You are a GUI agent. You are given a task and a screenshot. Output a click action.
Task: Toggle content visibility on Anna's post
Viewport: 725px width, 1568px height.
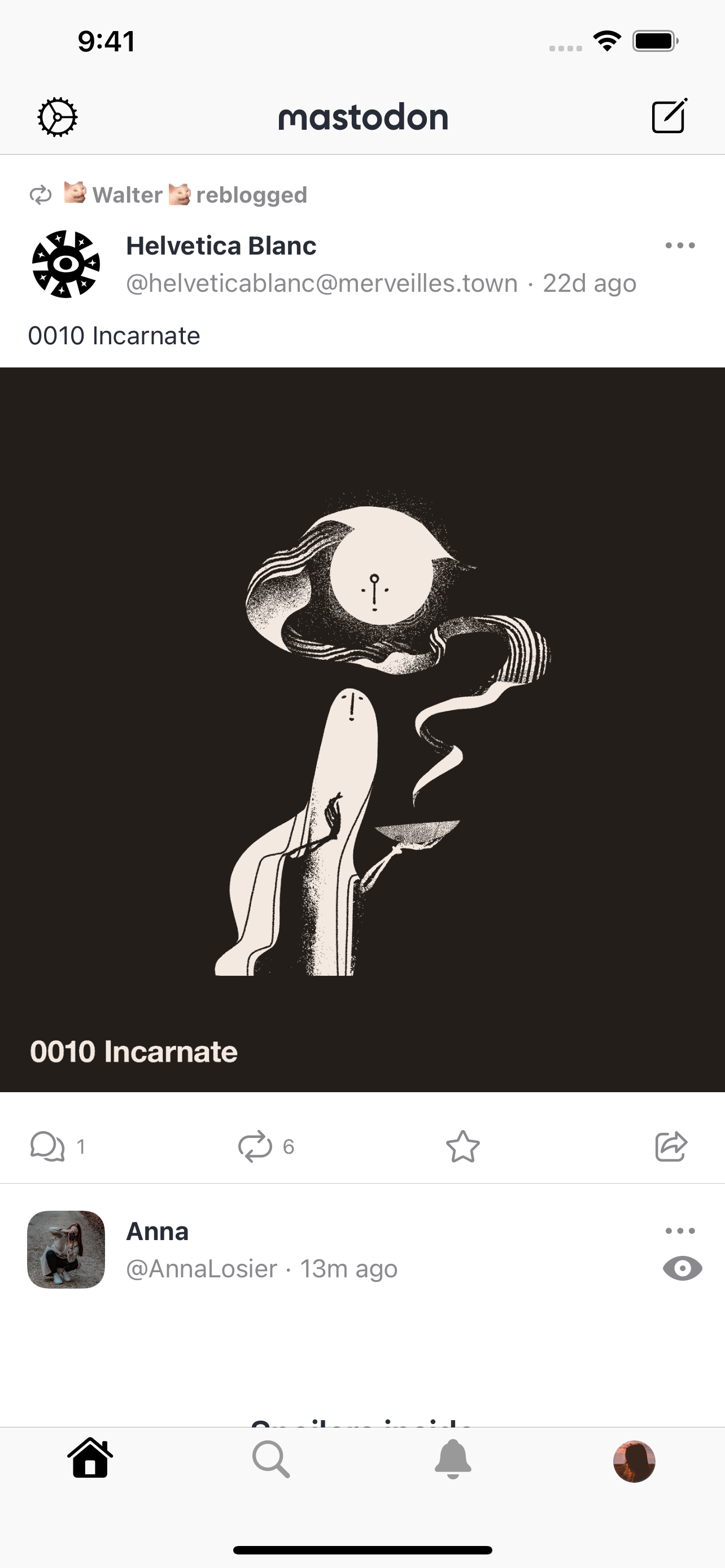pyautogui.click(x=682, y=1268)
